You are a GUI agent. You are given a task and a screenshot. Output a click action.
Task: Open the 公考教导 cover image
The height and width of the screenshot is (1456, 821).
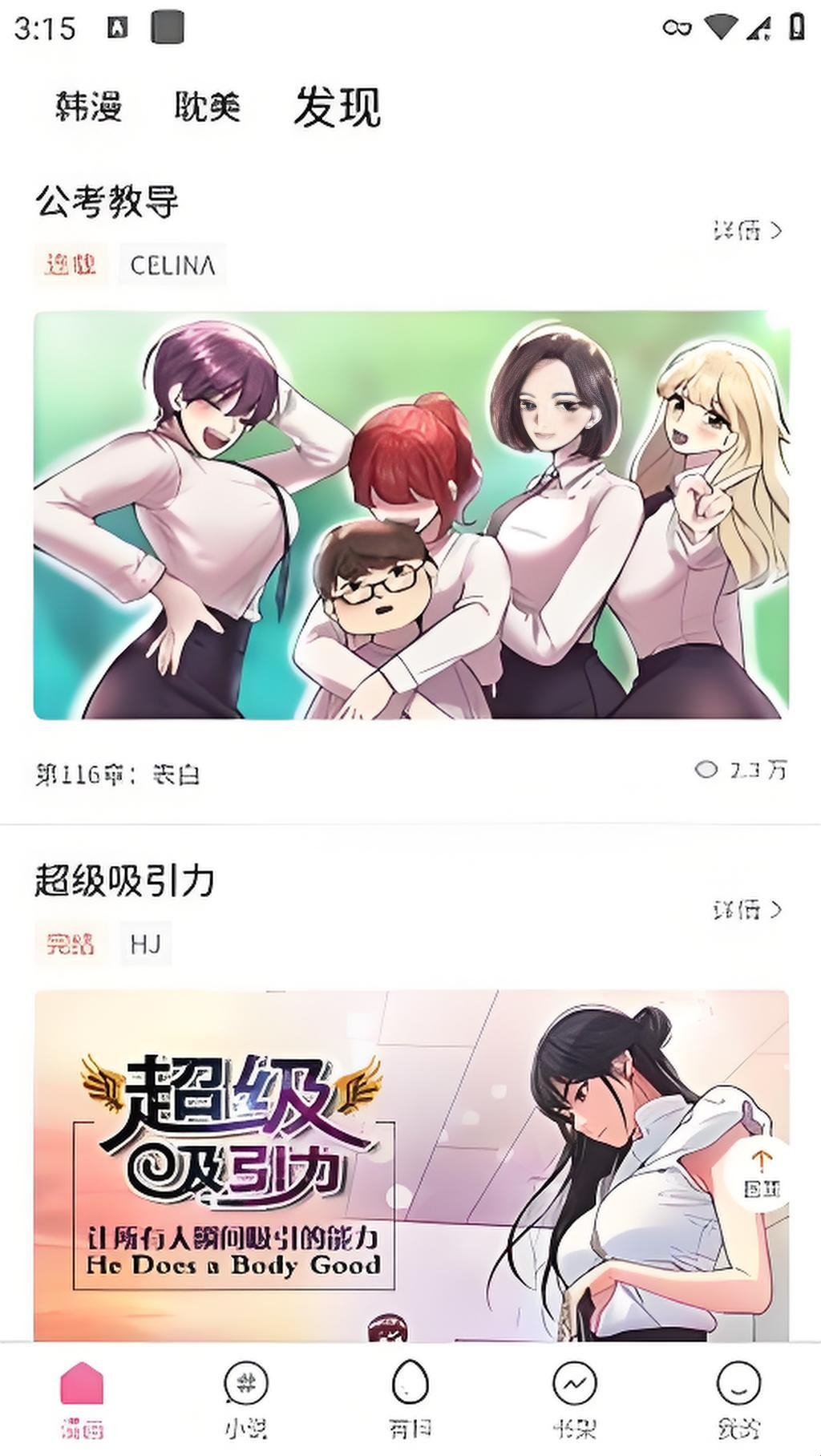click(x=410, y=515)
